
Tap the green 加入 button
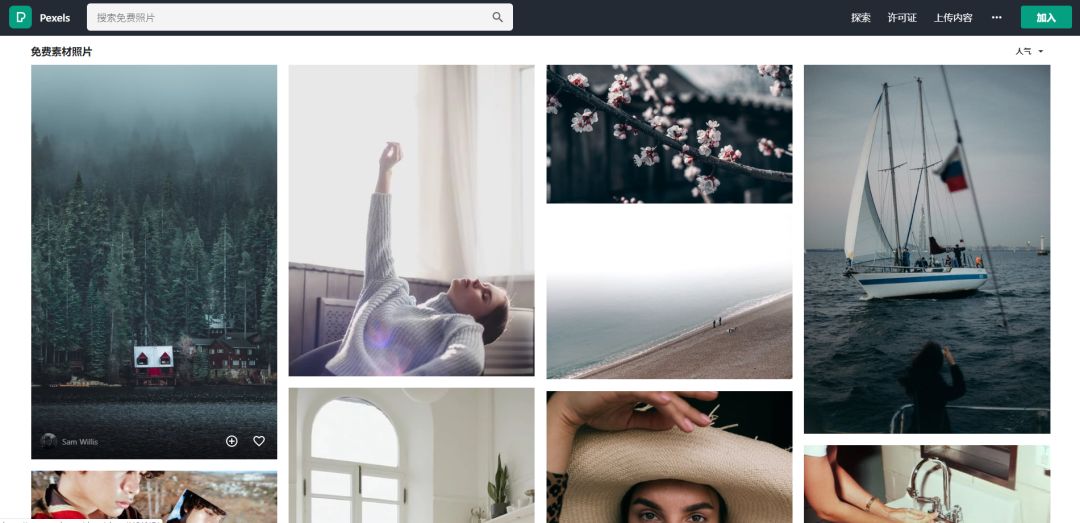coord(1046,18)
